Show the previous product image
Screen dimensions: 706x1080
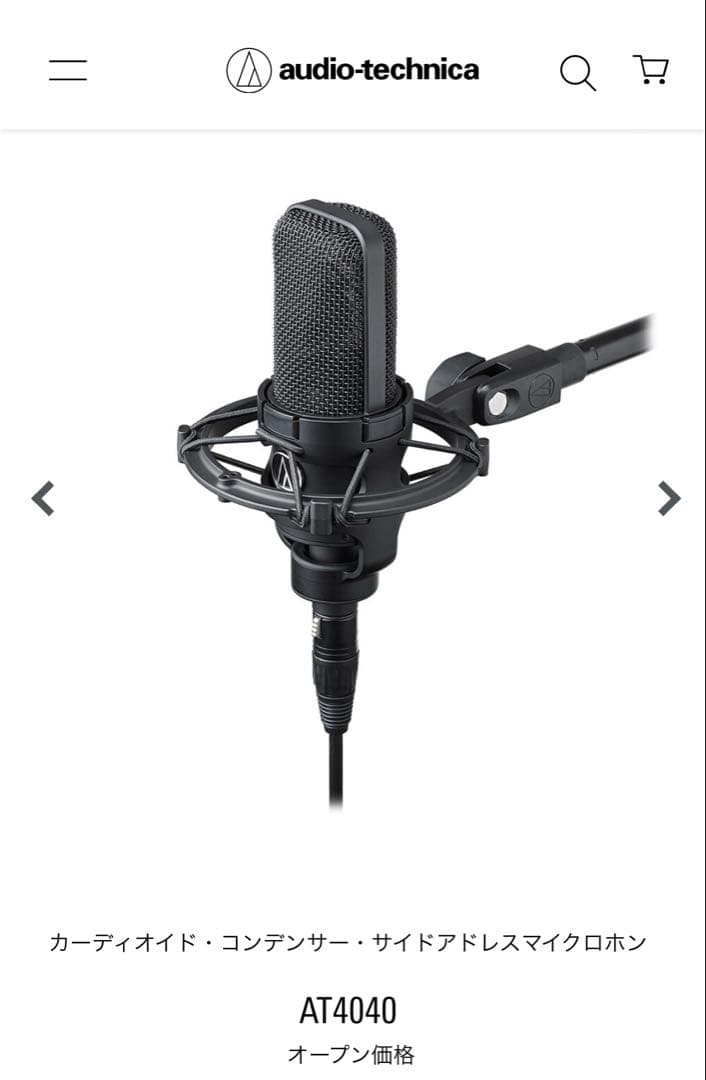[x=43, y=497]
